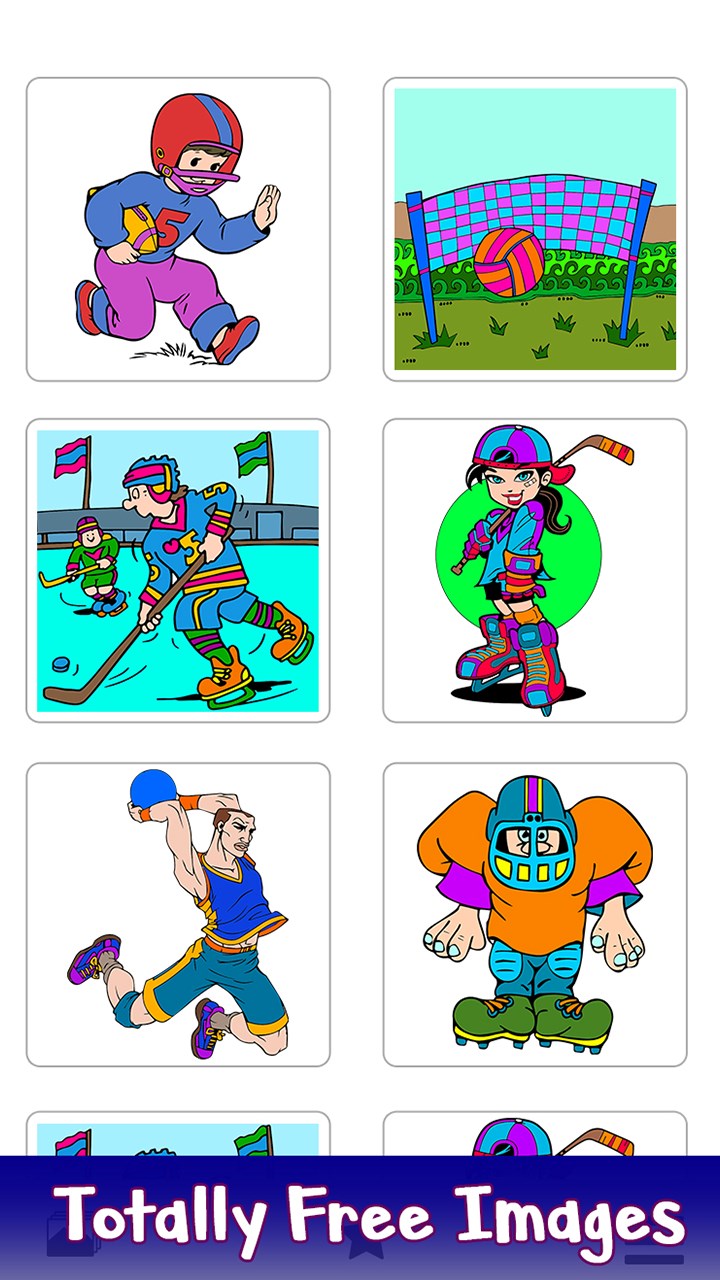The height and width of the screenshot is (1280, 720).
Task: Select the orange-shirt helmeted player image
Action: (535, 914)
